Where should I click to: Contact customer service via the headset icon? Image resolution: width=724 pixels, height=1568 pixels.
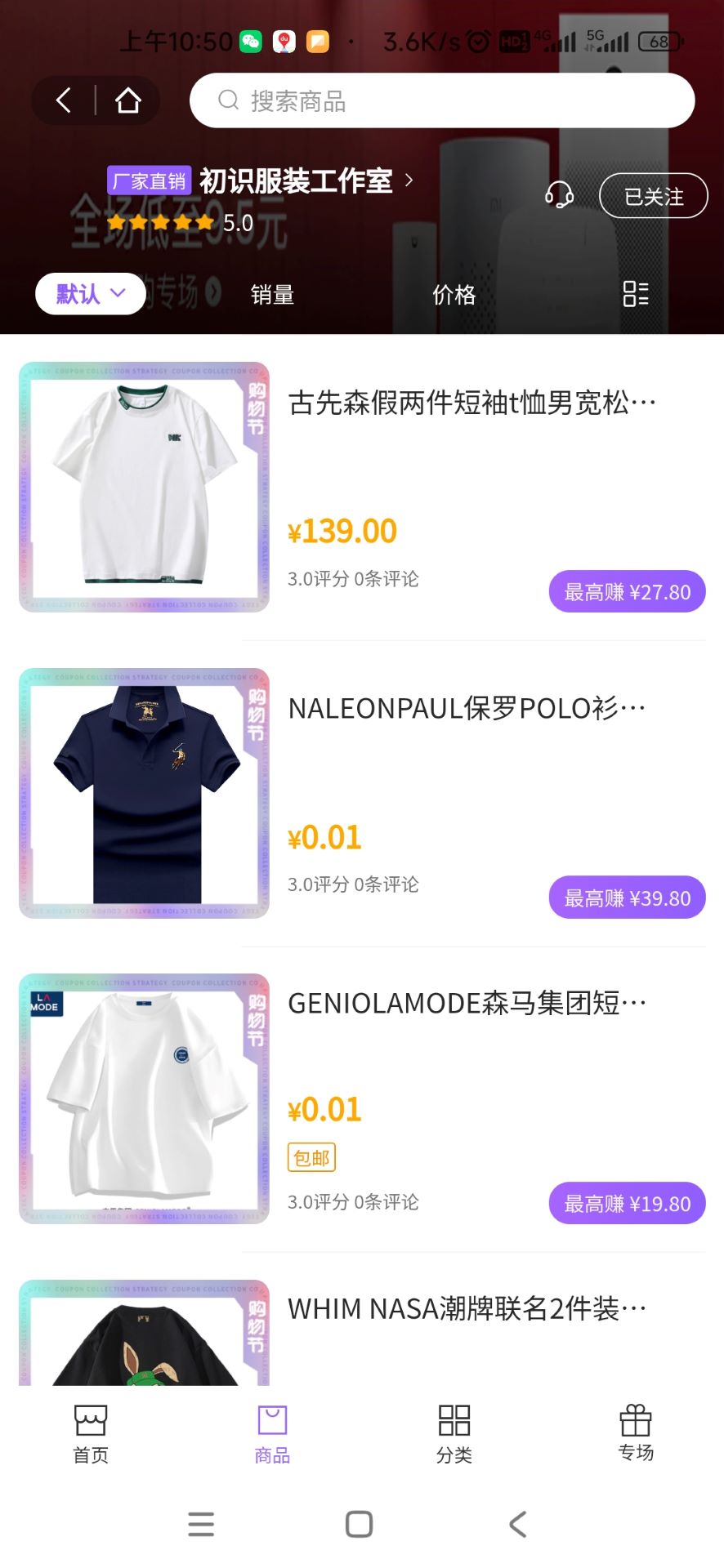[559, 196]
